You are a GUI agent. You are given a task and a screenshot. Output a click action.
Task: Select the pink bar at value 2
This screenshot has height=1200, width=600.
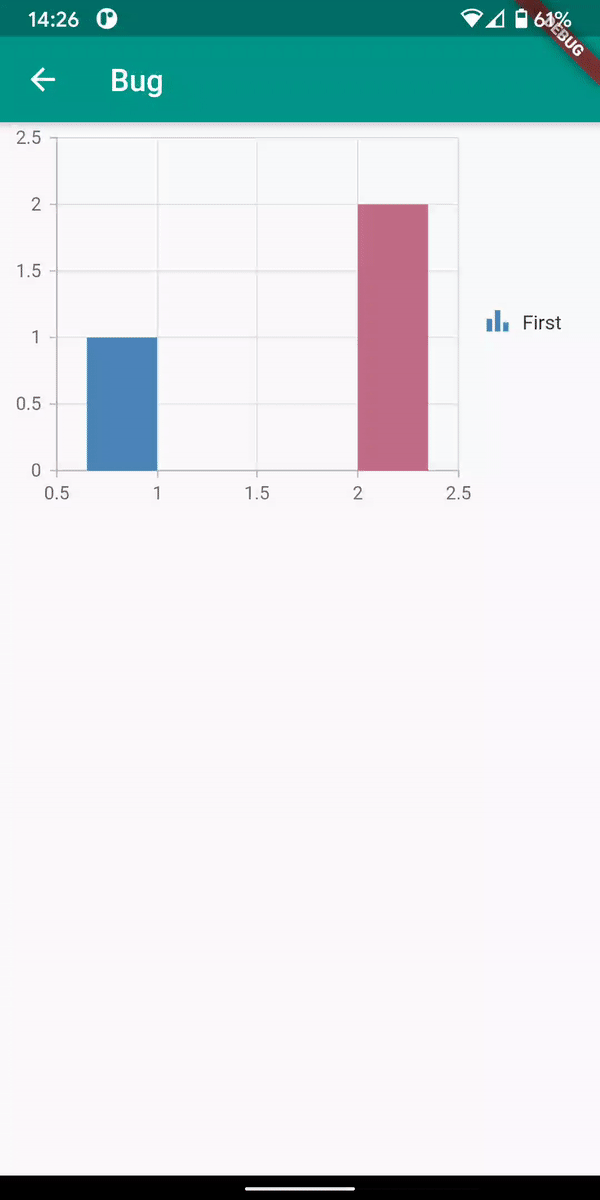[393, 337]
